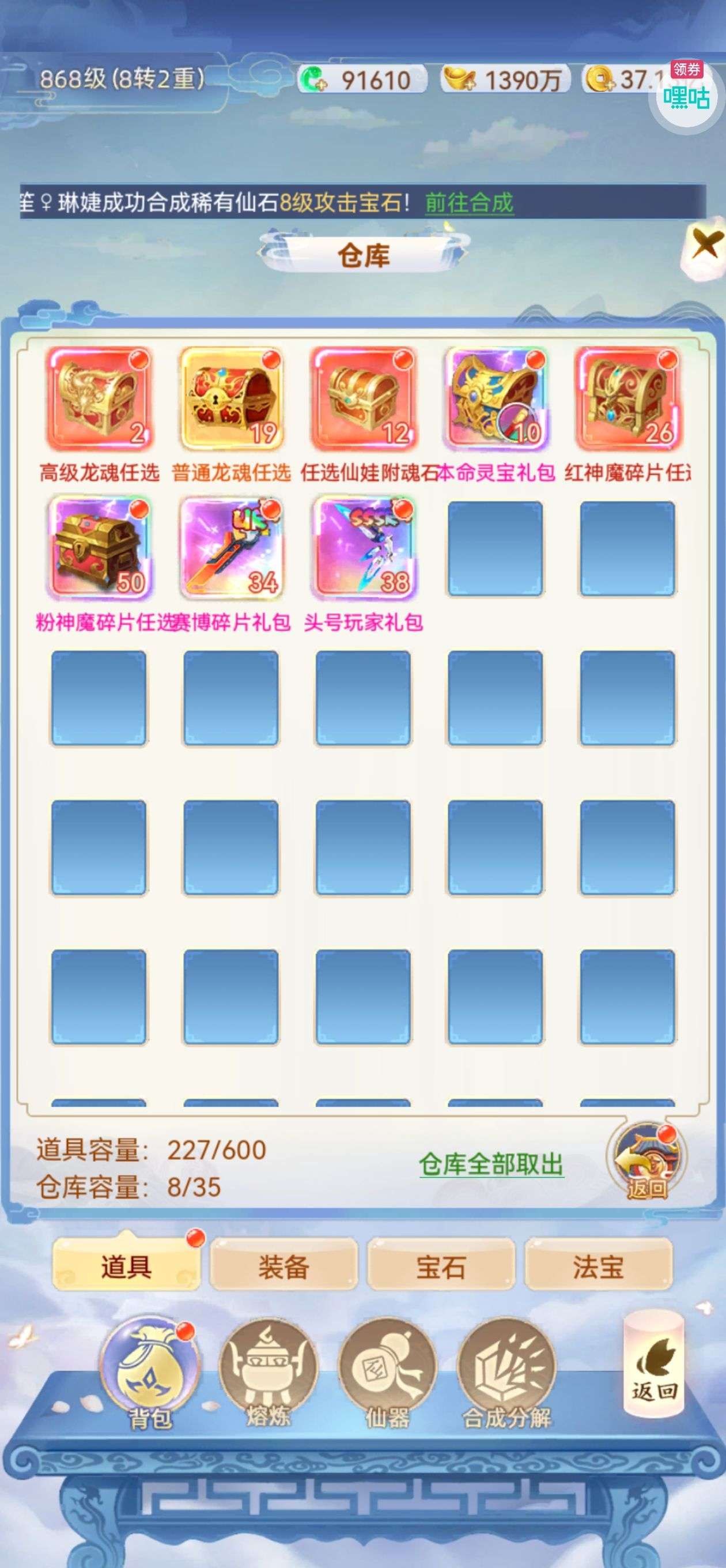
Task: Select the 本命灵宝礼包 item
Action: pyautogui.click(x=496, y=398)
